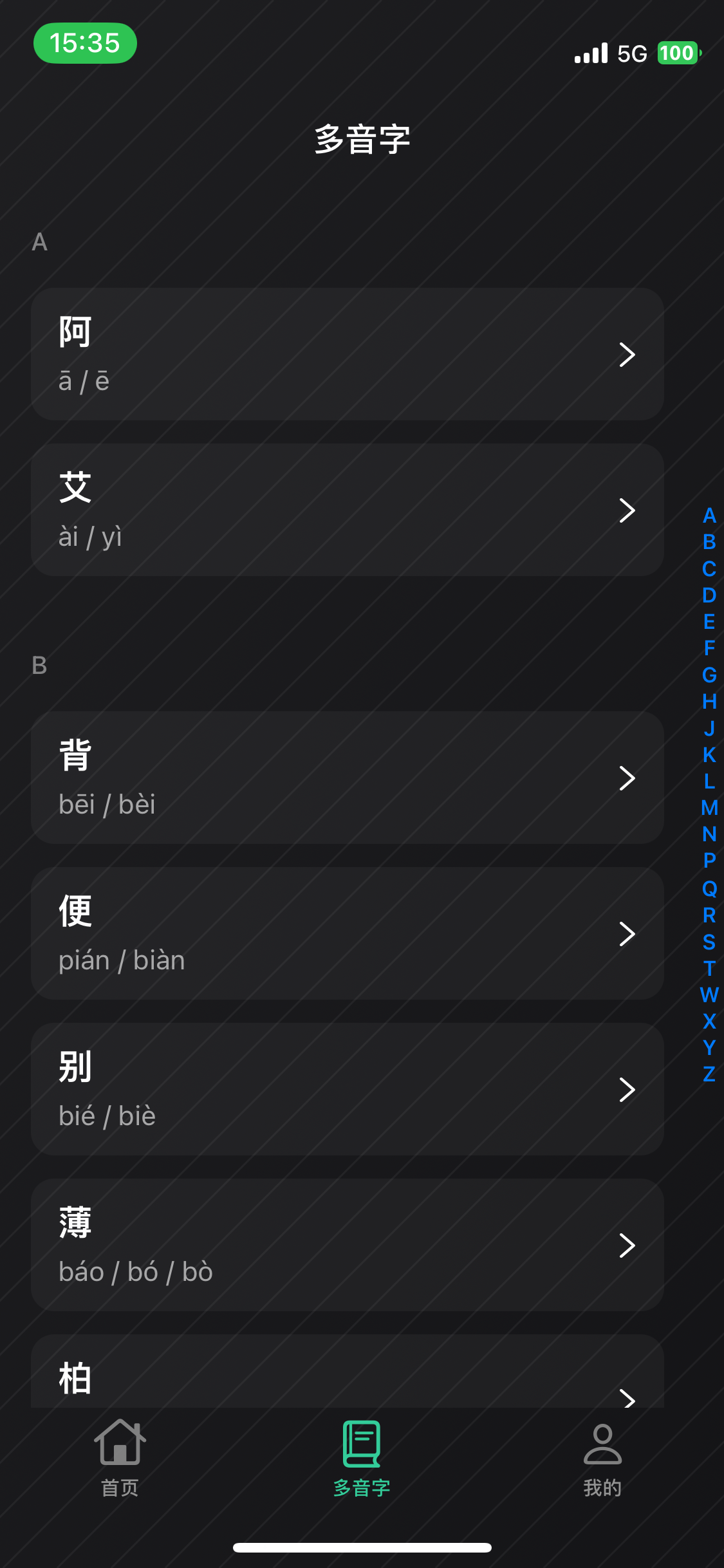The height and width of the screenshot is (1568, 724).
Task: Tap the green time pill in status bar
Action: 84,43
